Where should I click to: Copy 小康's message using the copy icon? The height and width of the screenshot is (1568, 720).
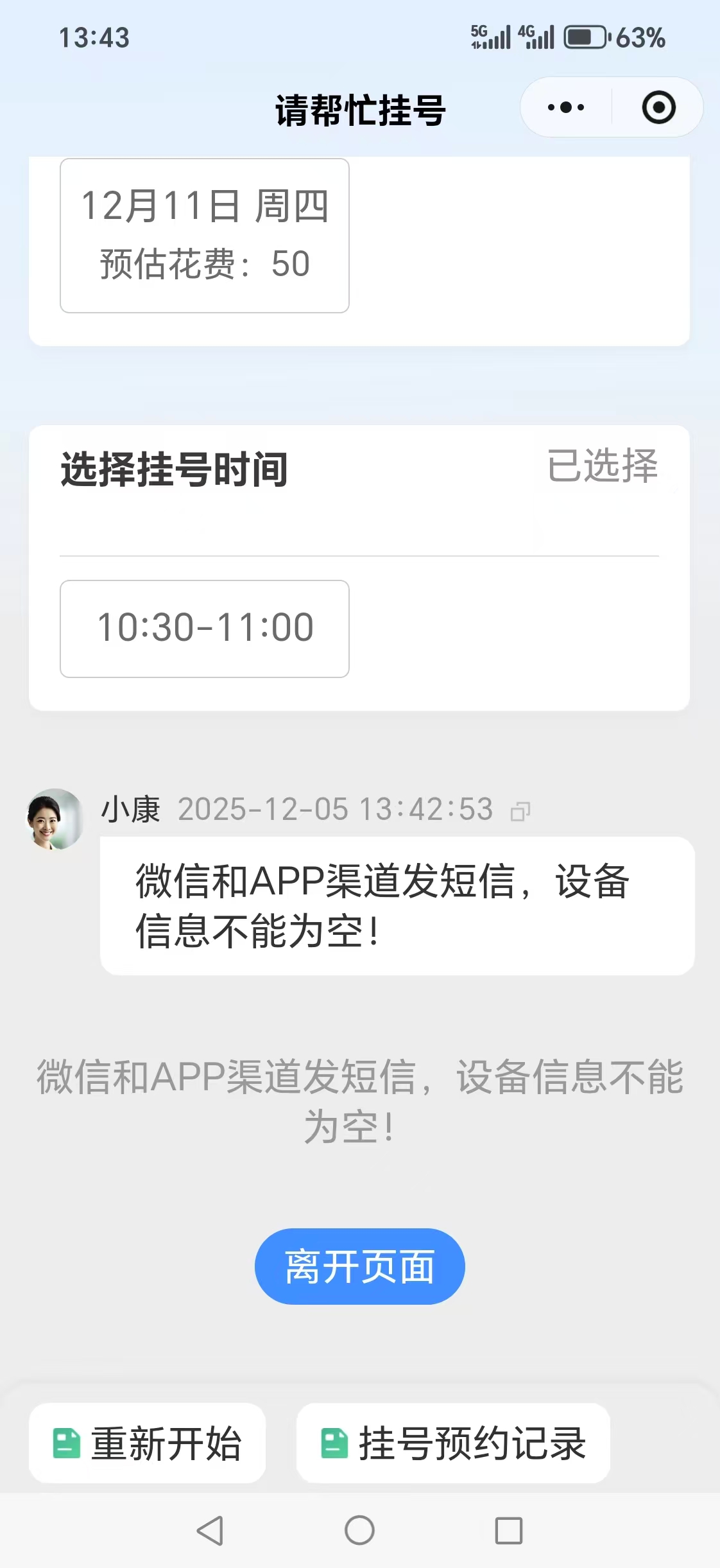[520, 812]
